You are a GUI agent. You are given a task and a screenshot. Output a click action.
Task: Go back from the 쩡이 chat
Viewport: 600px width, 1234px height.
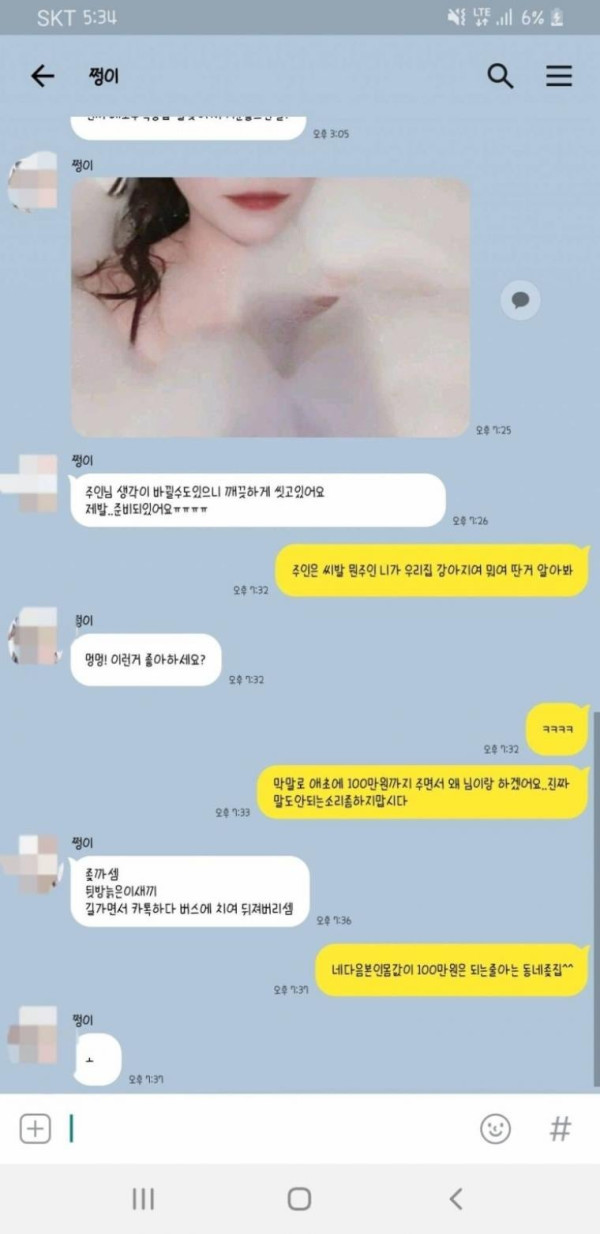pos(42,76)
